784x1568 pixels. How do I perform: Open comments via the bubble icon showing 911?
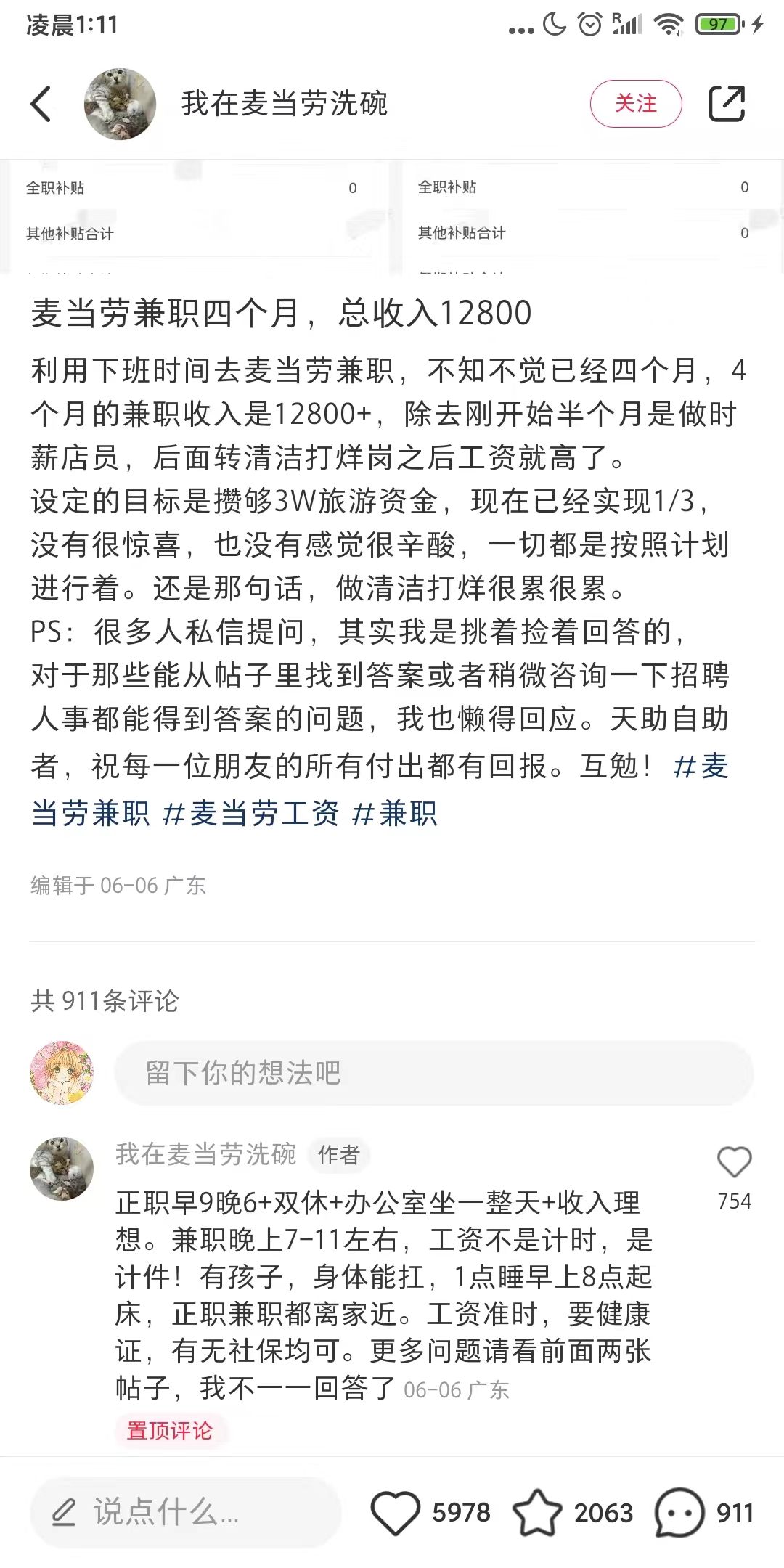click(708, 1512)
